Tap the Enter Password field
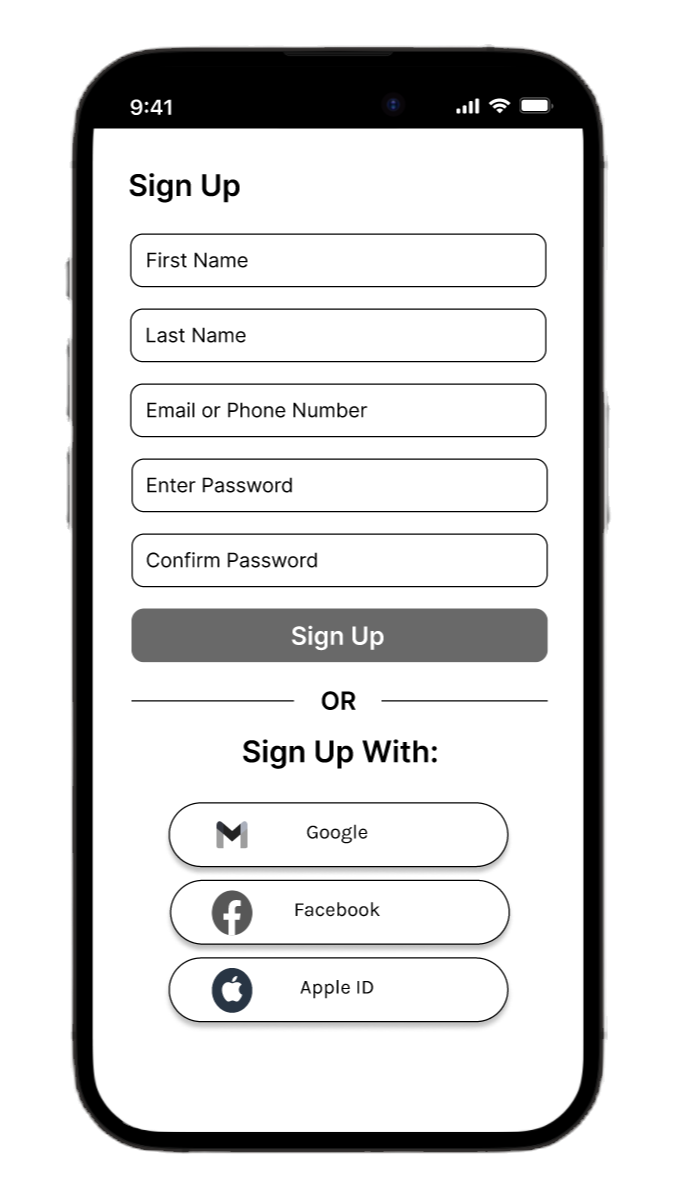675x1200 pixels. [x=339, y=485]
